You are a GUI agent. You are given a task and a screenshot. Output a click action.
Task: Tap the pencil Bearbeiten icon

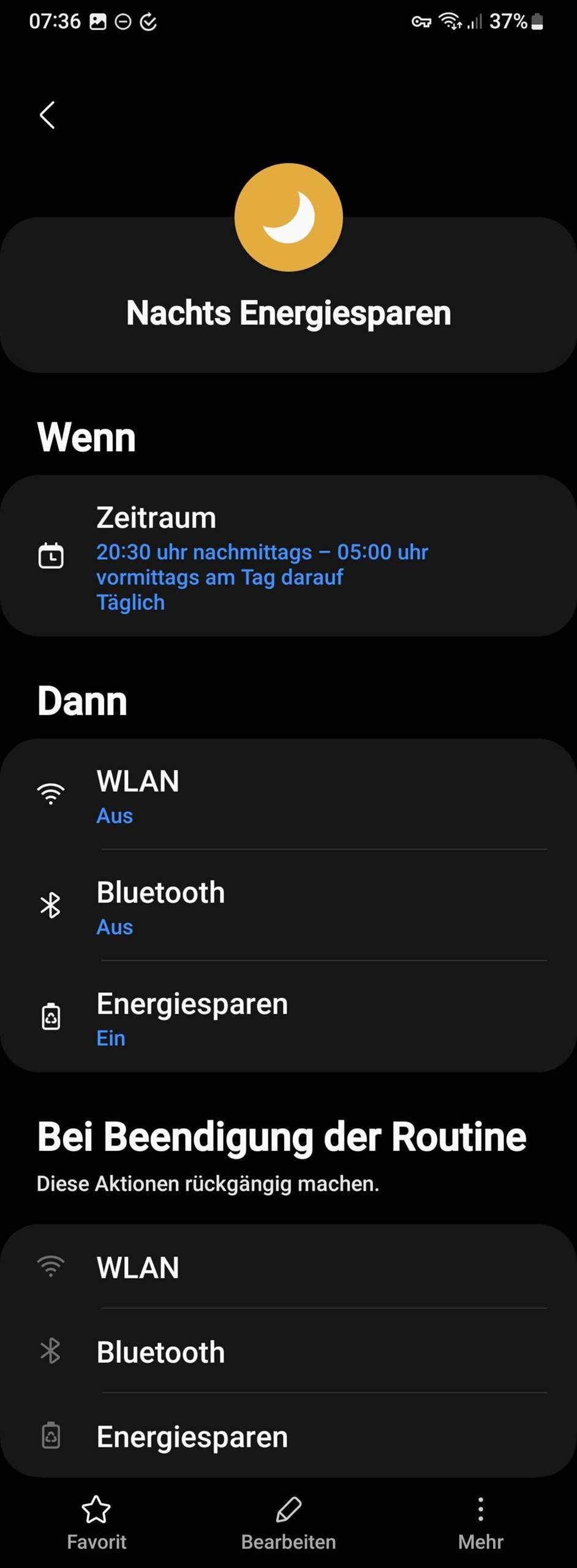[288, 1508]
